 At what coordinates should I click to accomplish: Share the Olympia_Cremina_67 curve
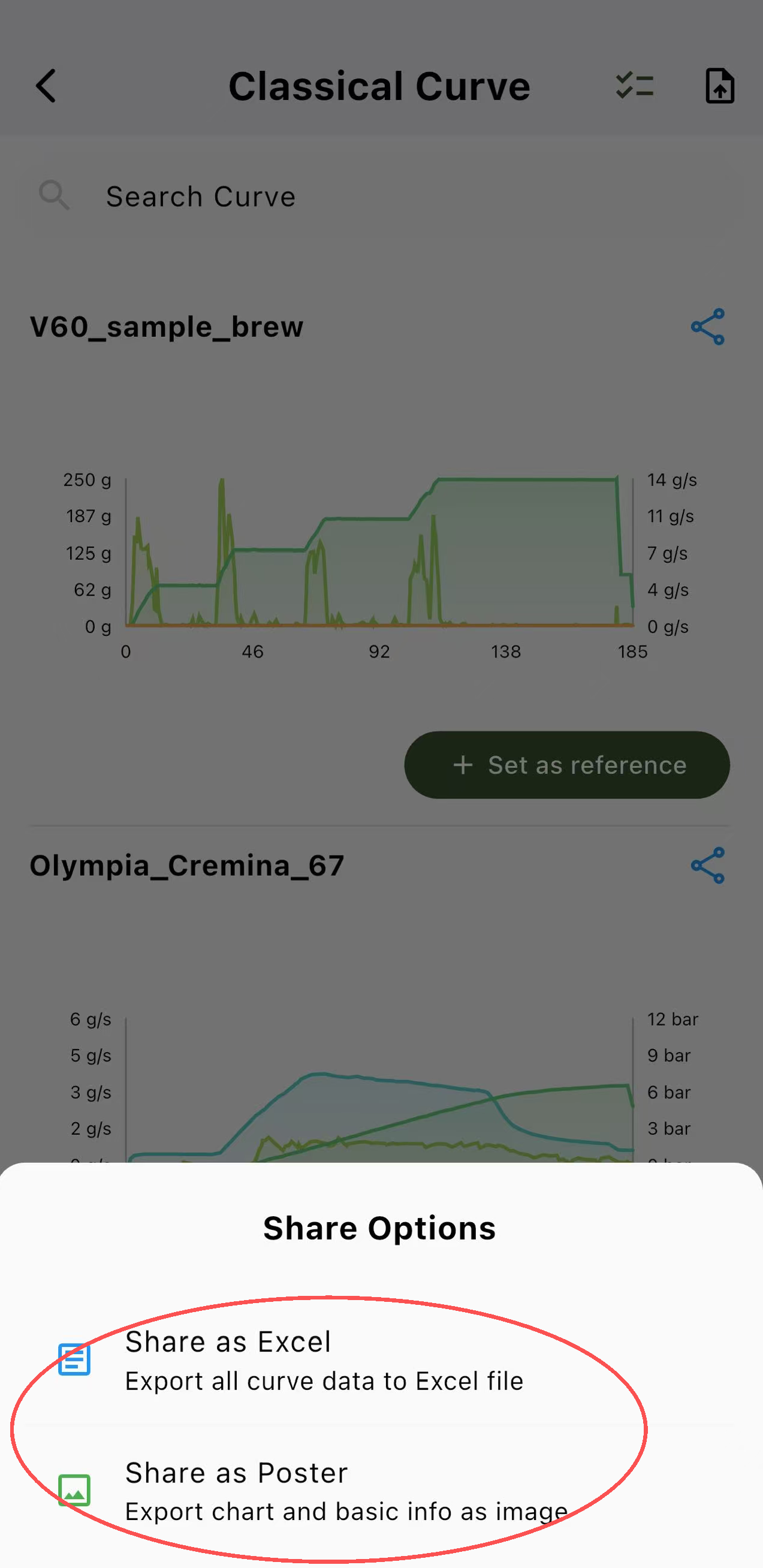click(707, 865)
